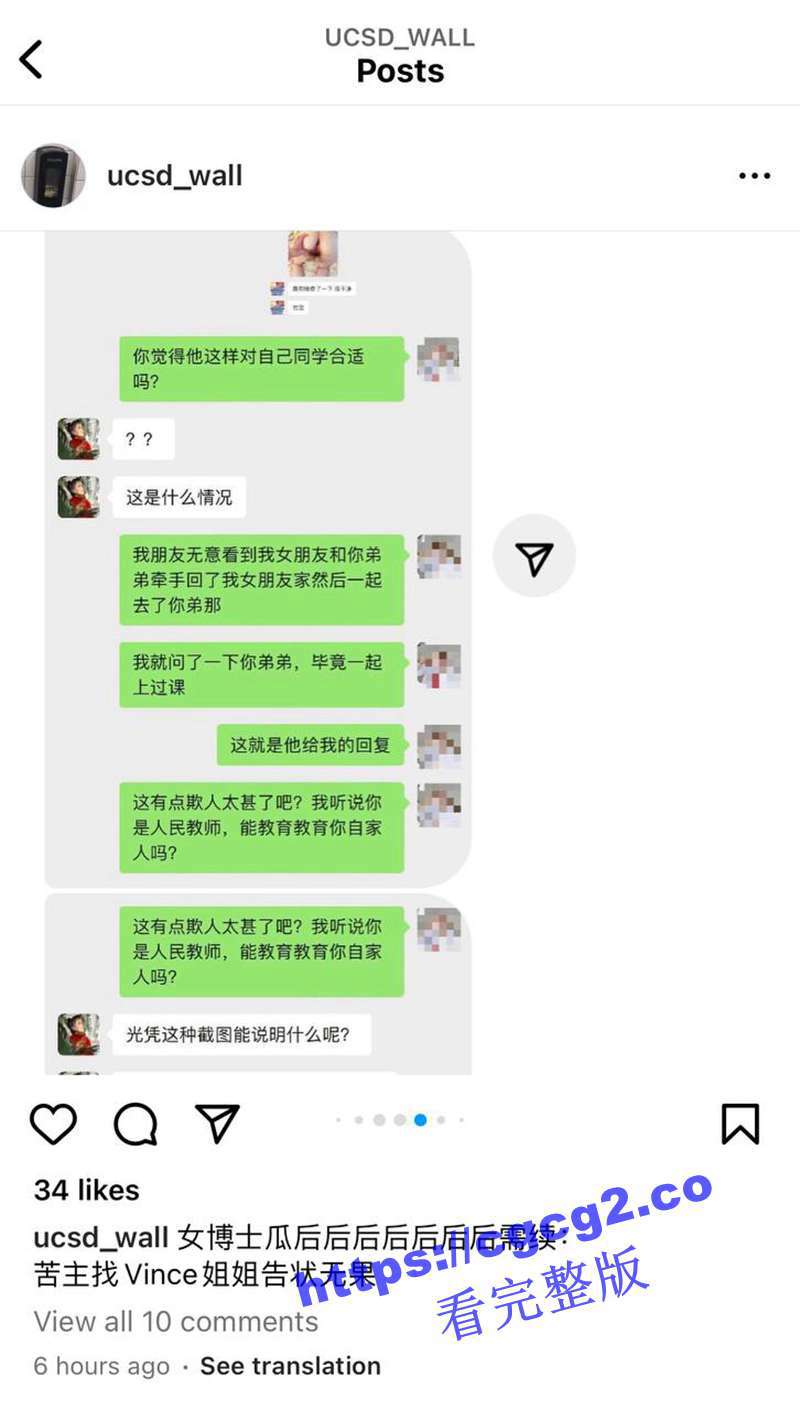
Task: Open the comment bubble under the post
Action: click(x=135, y=1124)
